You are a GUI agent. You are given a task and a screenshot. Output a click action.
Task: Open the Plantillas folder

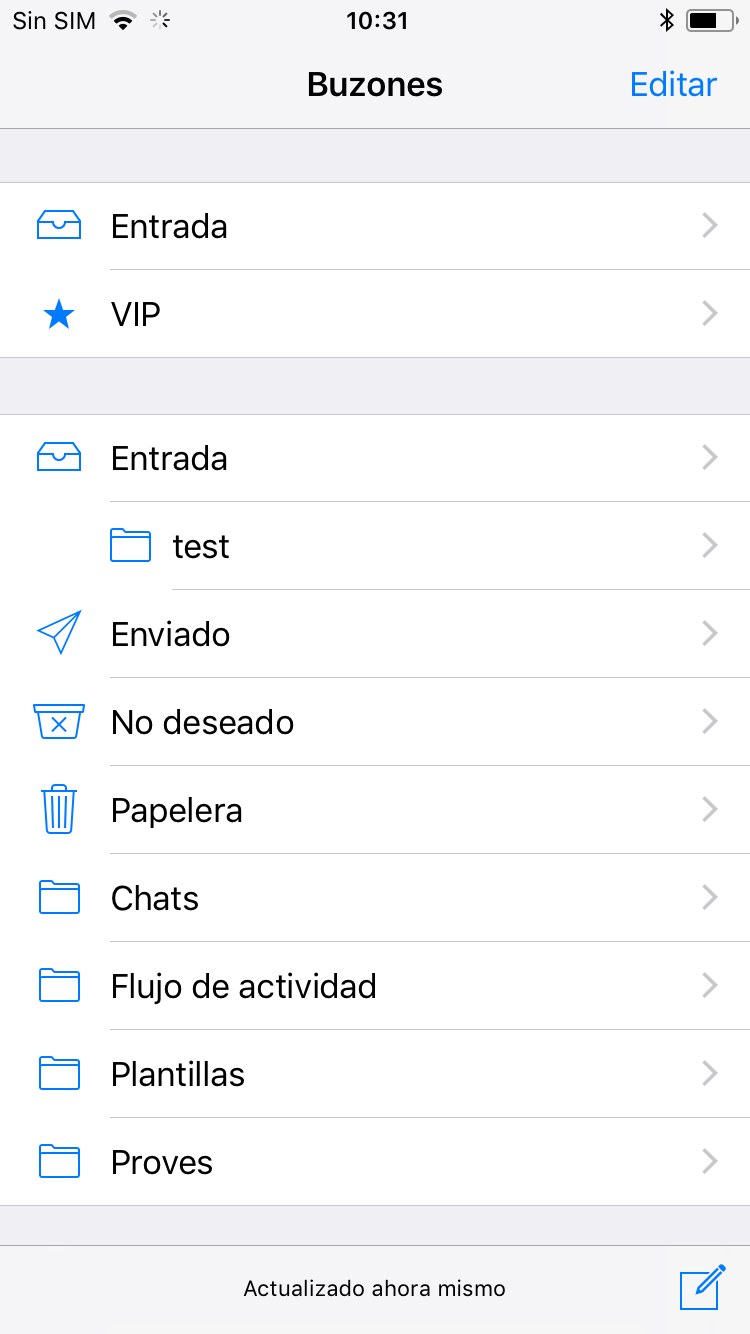[375, 1074]
